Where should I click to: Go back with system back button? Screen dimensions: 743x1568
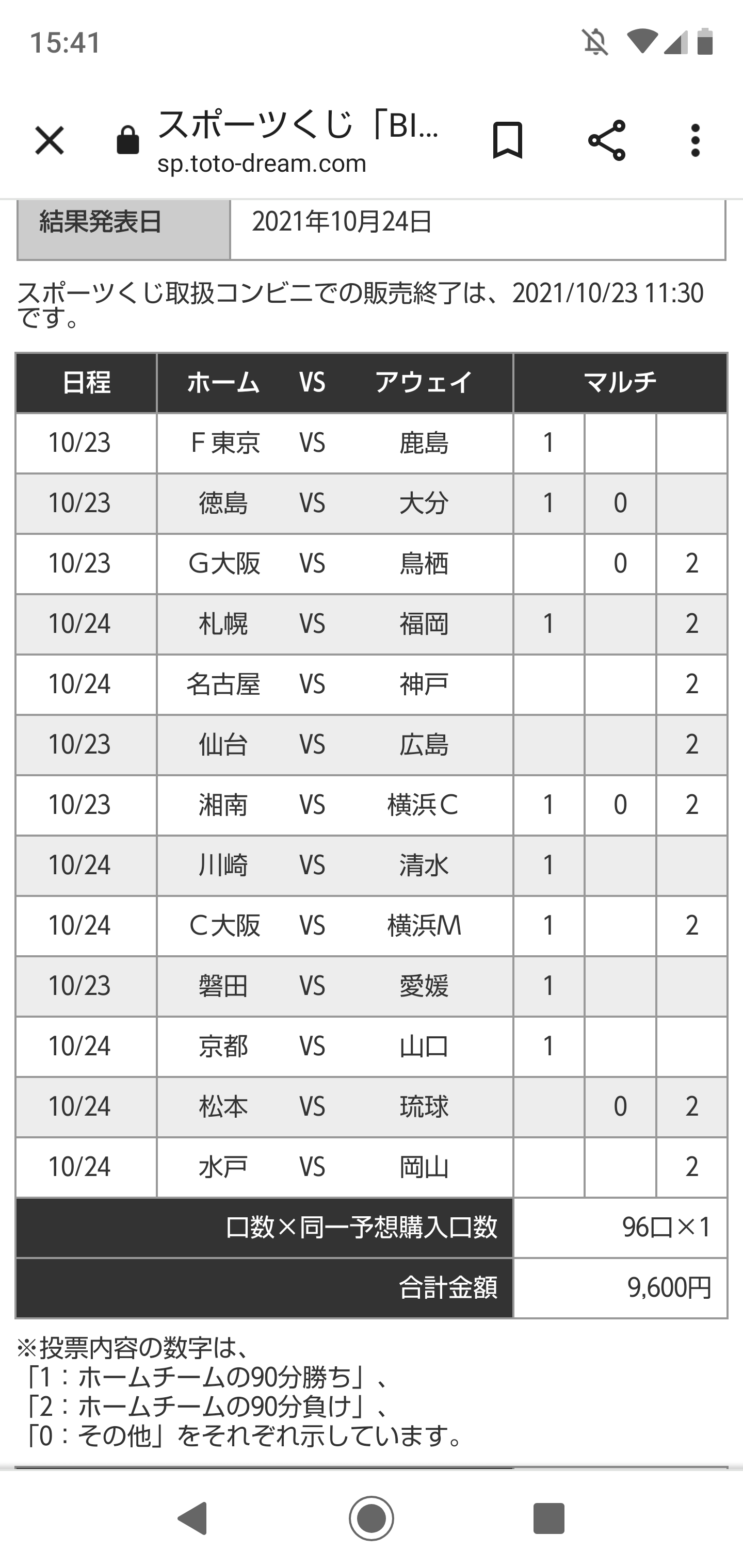coord(193,1518)
